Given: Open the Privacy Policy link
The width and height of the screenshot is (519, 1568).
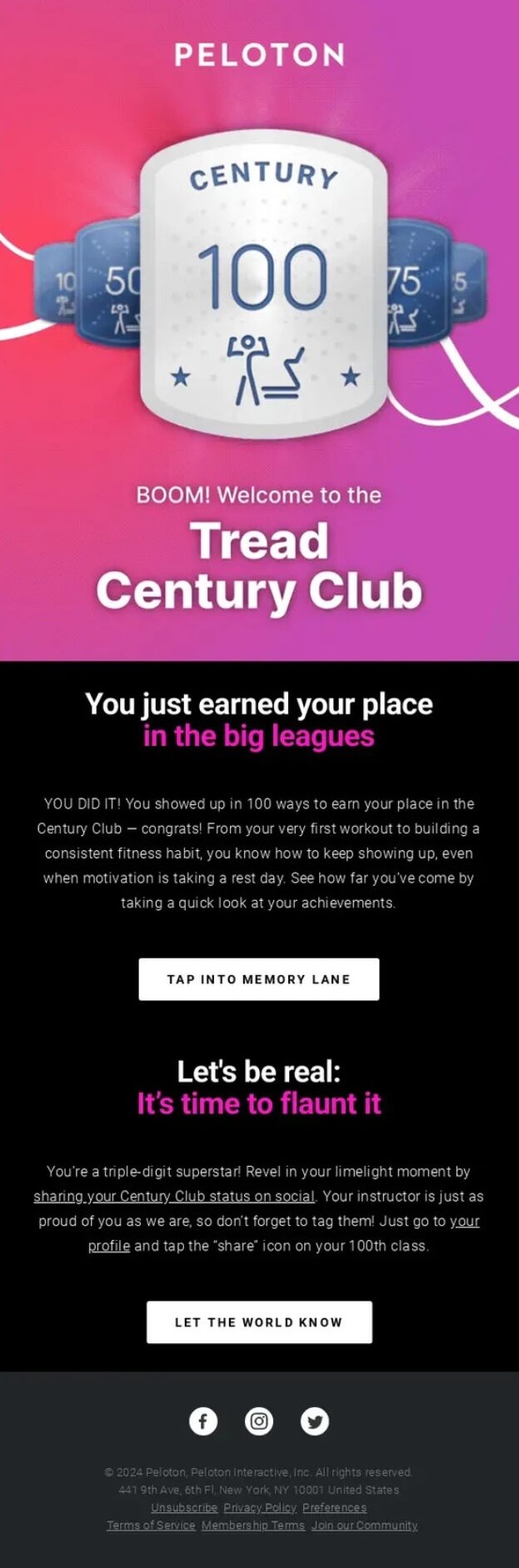Looking at the screenshot, I should pos(260,1507).
